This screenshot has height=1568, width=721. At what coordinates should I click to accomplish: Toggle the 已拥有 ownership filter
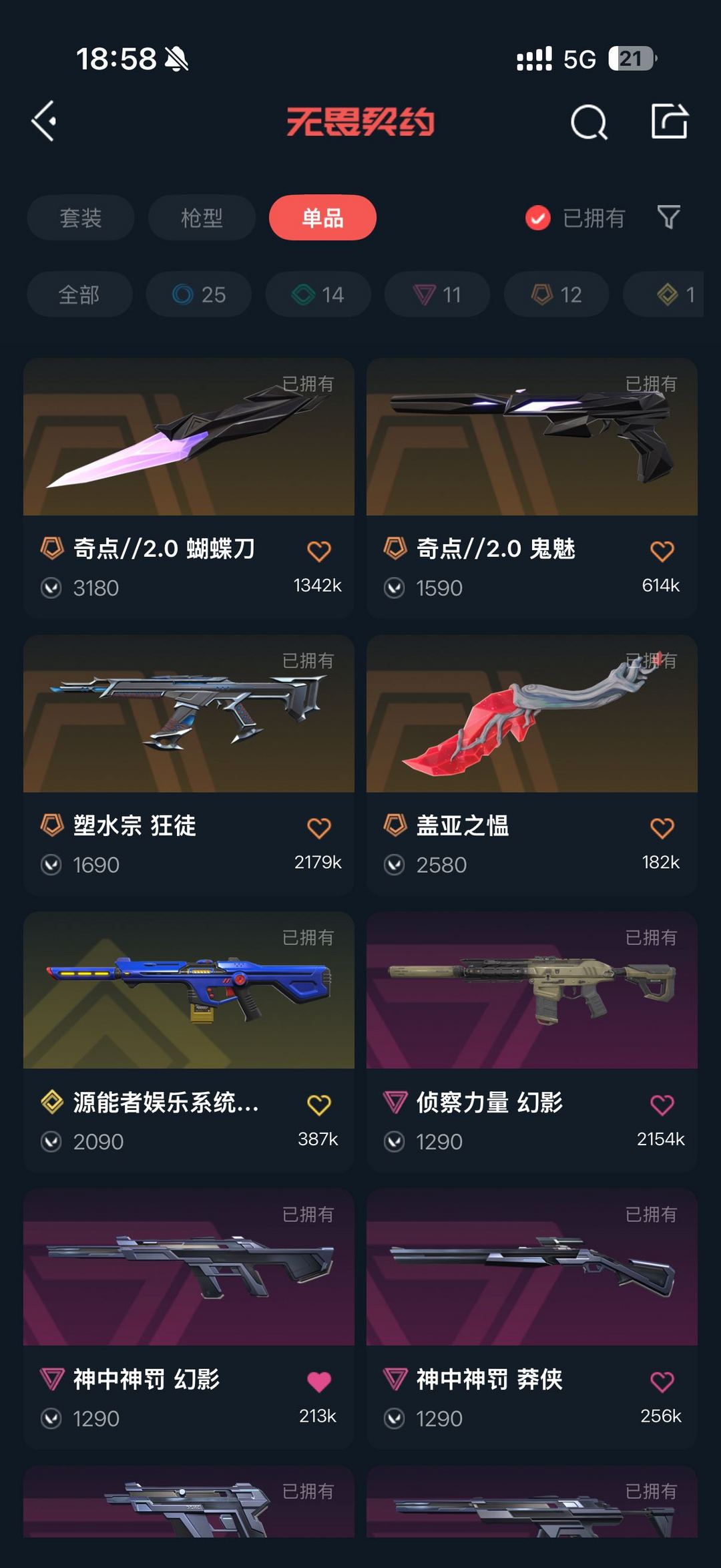pos(577,218)
